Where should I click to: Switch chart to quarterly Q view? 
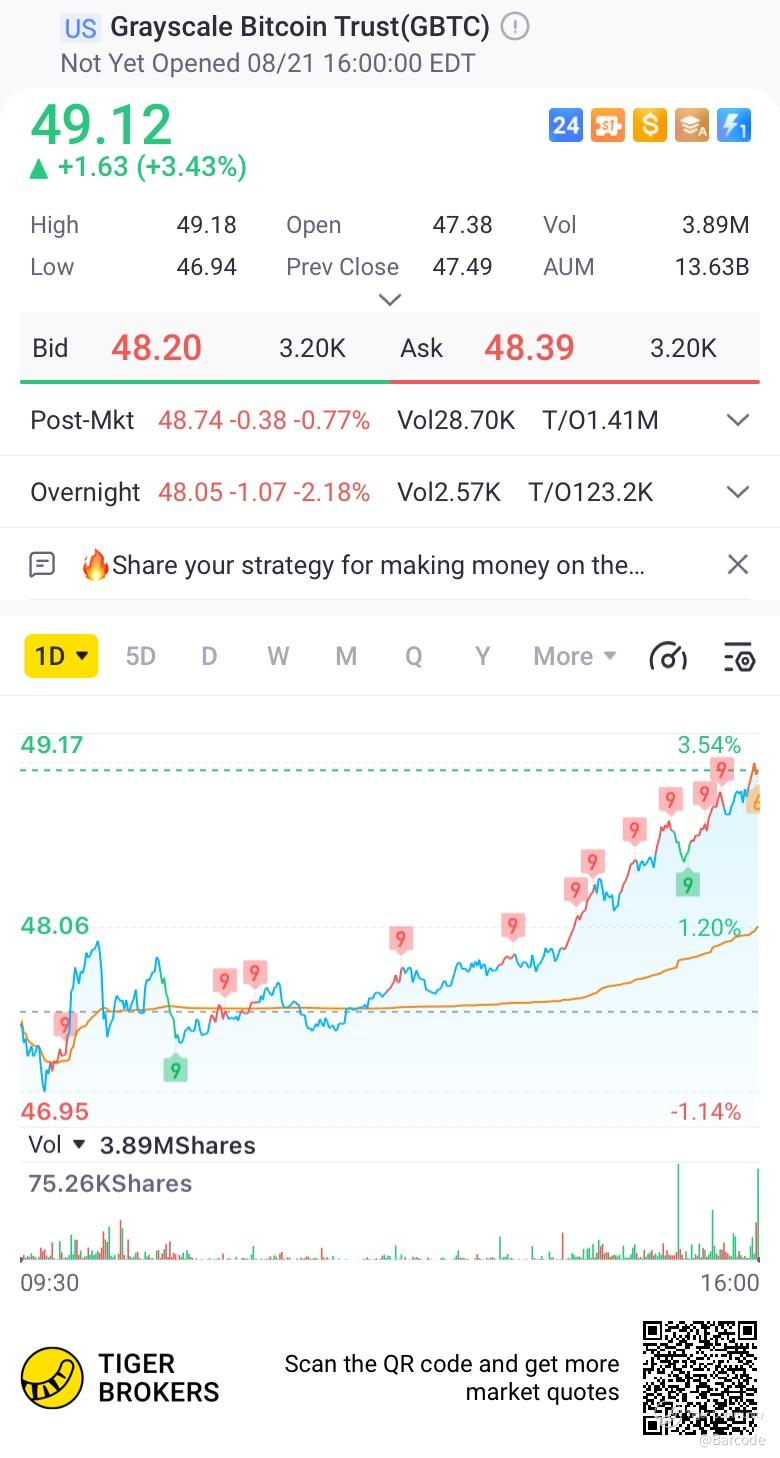coord(413,656)
